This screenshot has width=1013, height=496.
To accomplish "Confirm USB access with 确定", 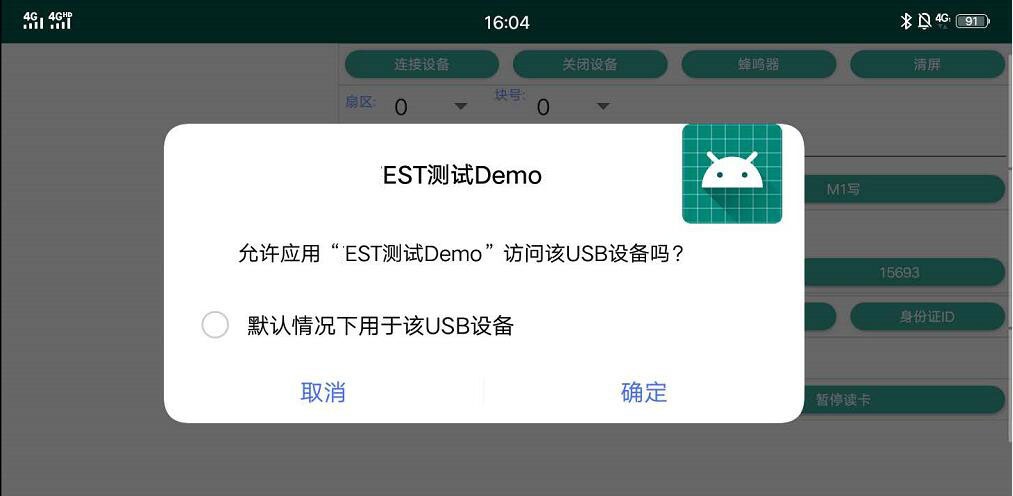I will click(643, 393).
